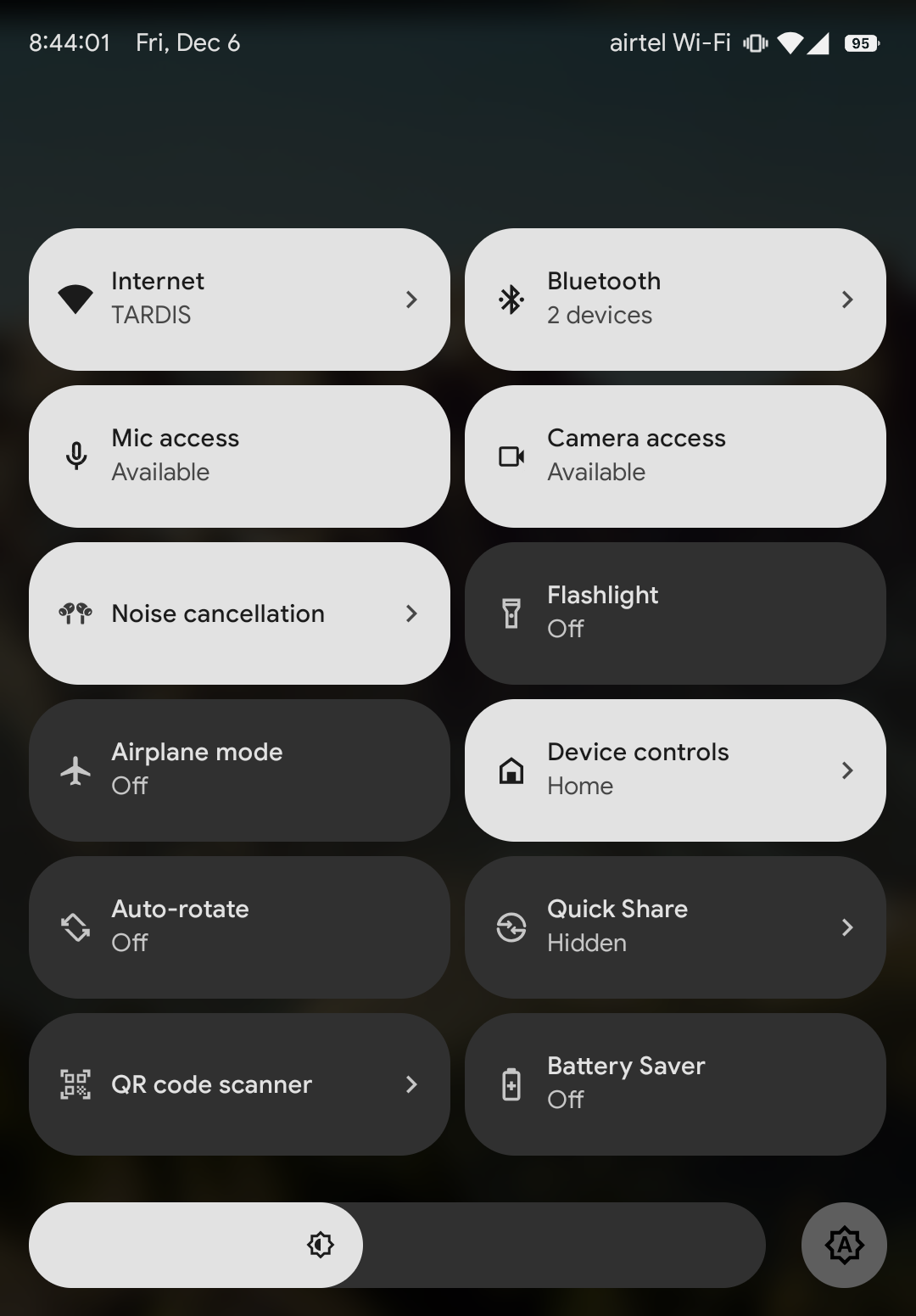Open the Bluetooth tile with 2 devices
The image size is (916, 1316).
675,299
